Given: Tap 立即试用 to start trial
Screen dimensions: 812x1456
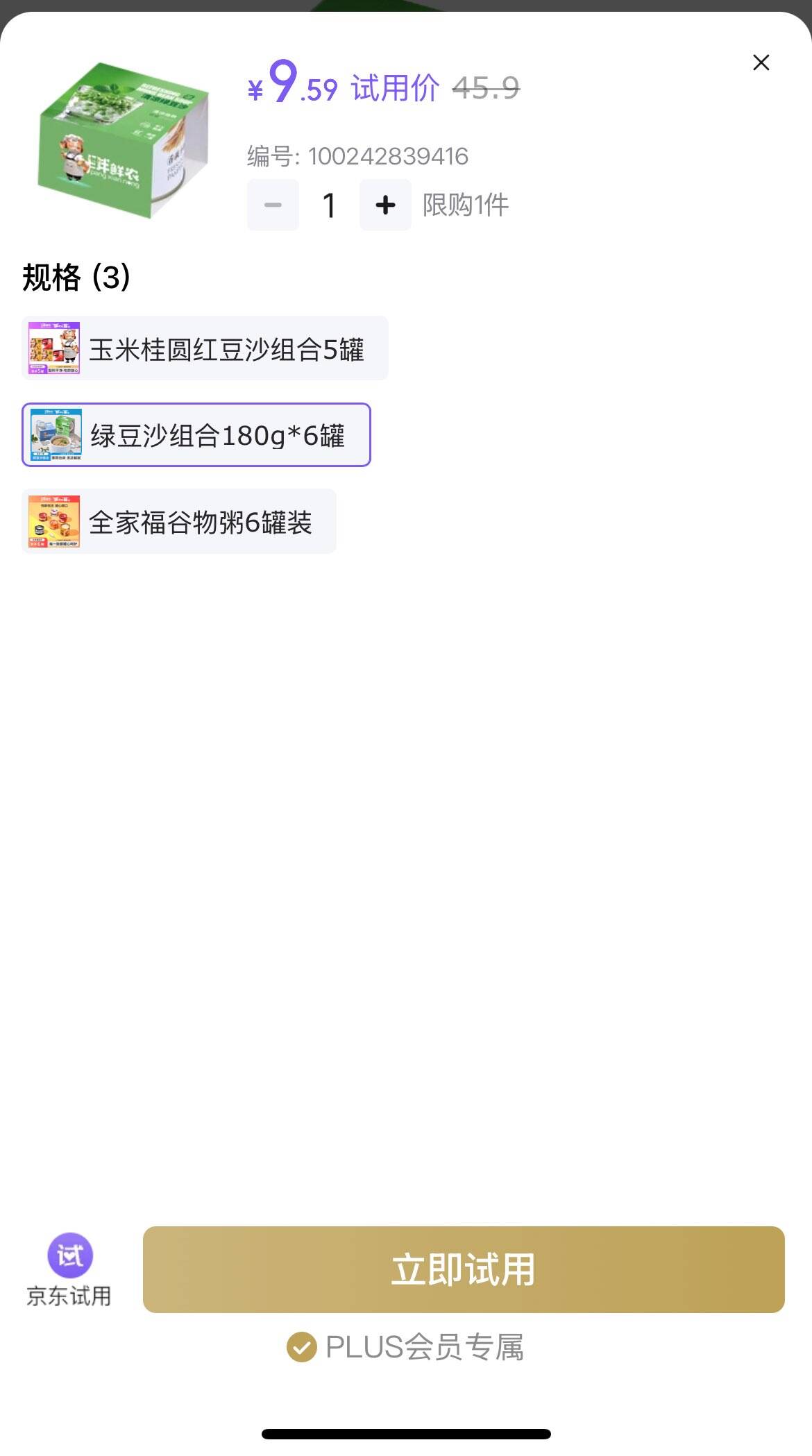Looking at the screenshot, I should coord(464,1269).
